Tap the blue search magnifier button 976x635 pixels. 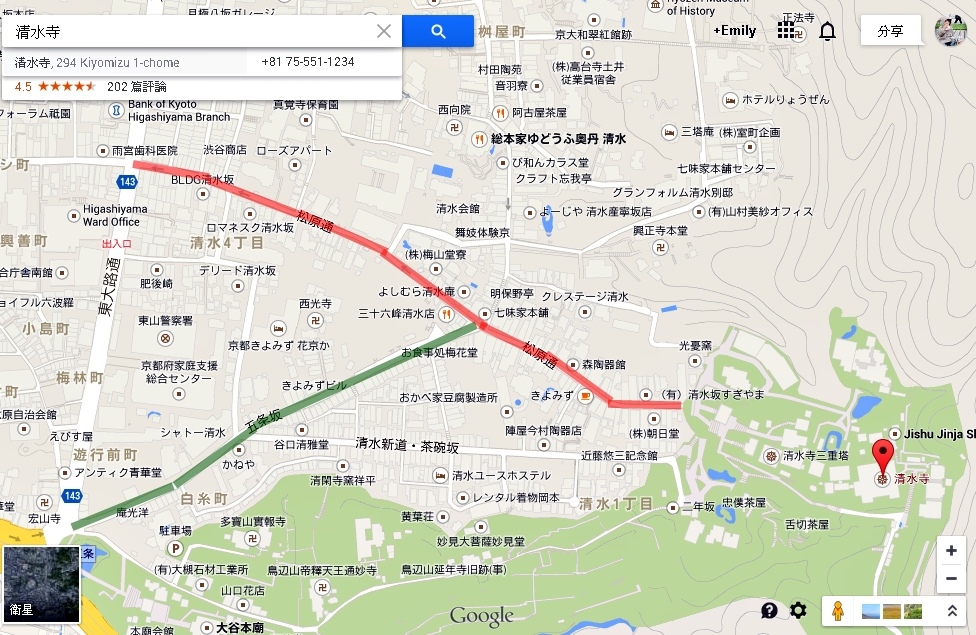(438, 31)
